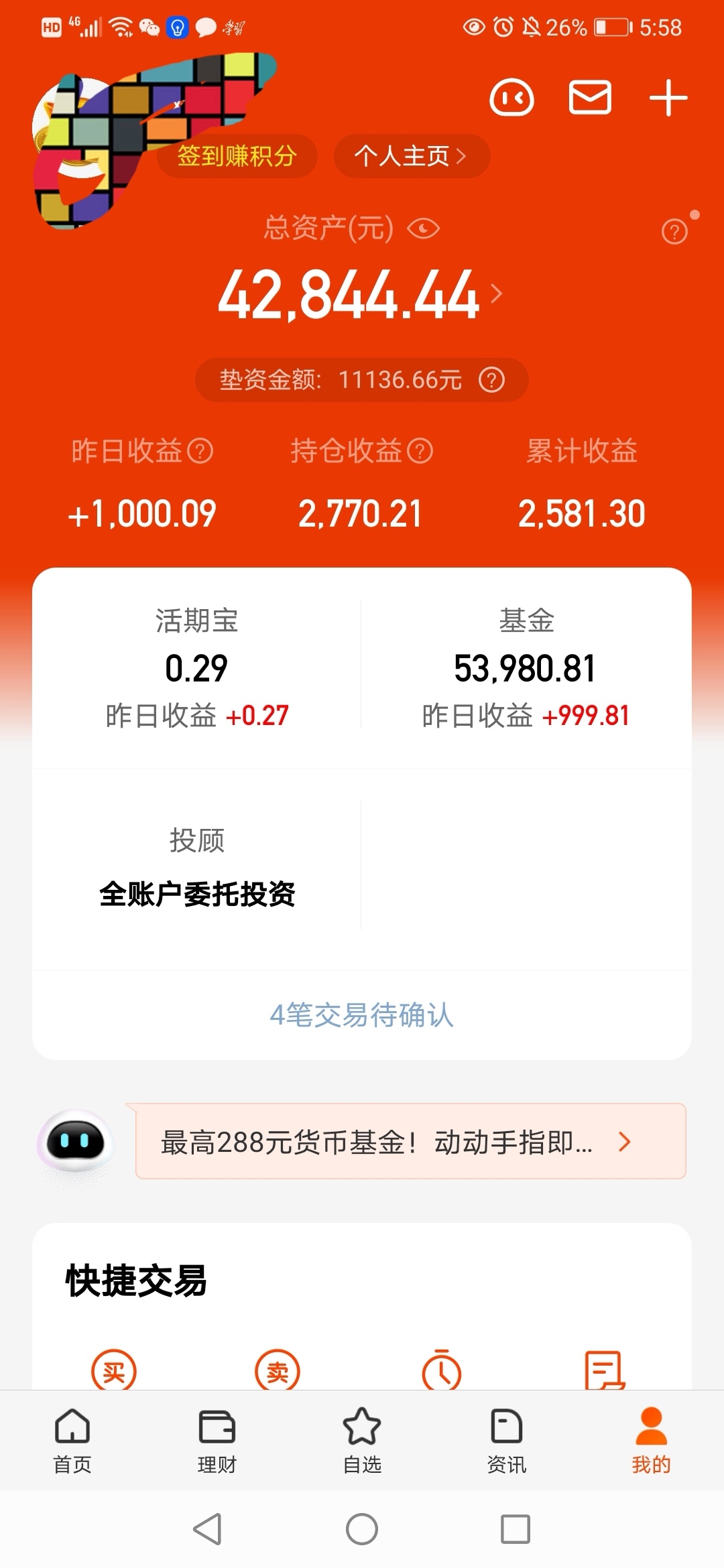Select the 买 (buy) icon in 快捷交易
724x1568 pixels.
coord(113,1371)
